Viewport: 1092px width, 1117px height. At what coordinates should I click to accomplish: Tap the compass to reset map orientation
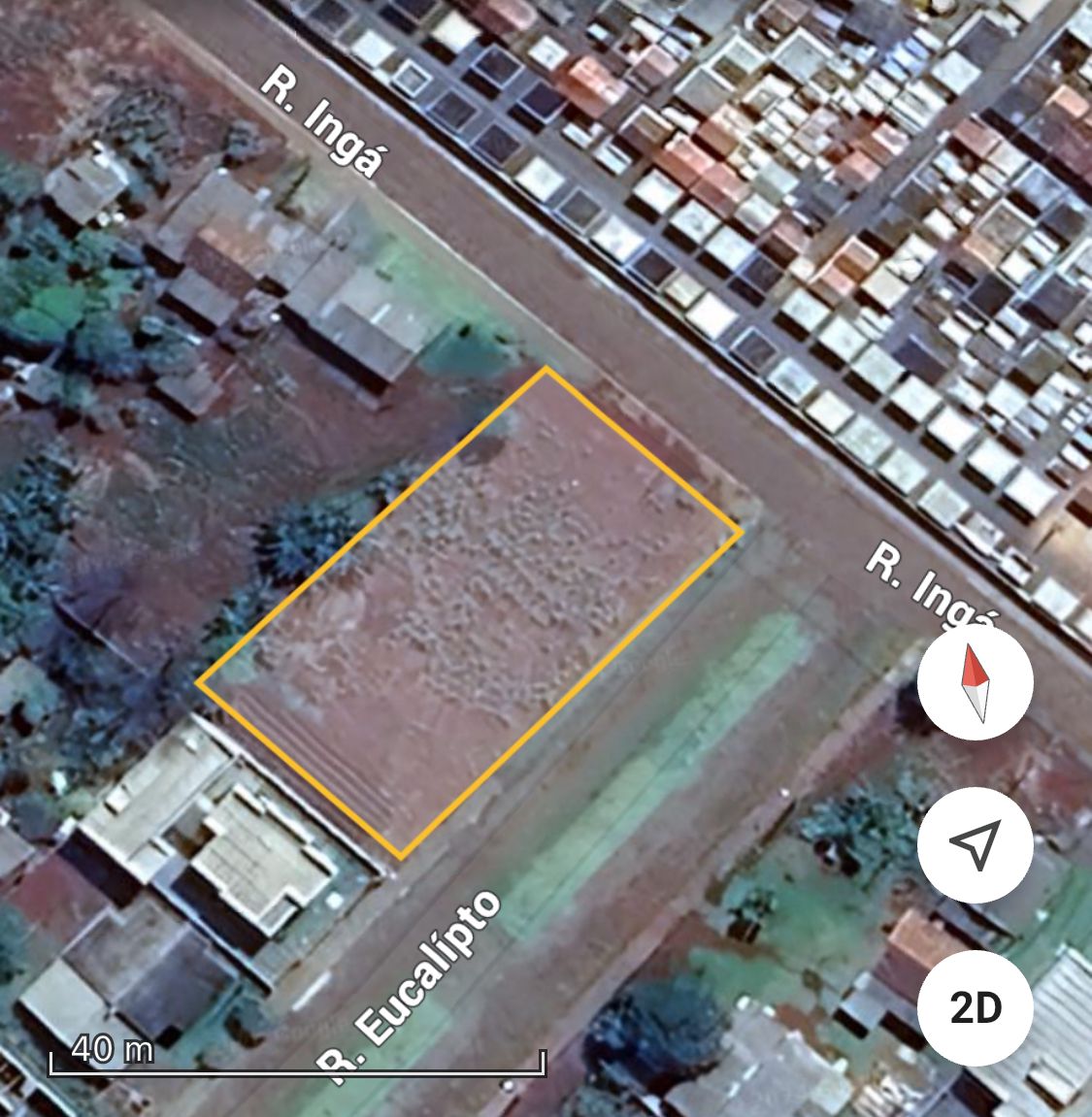click(975, 683)
